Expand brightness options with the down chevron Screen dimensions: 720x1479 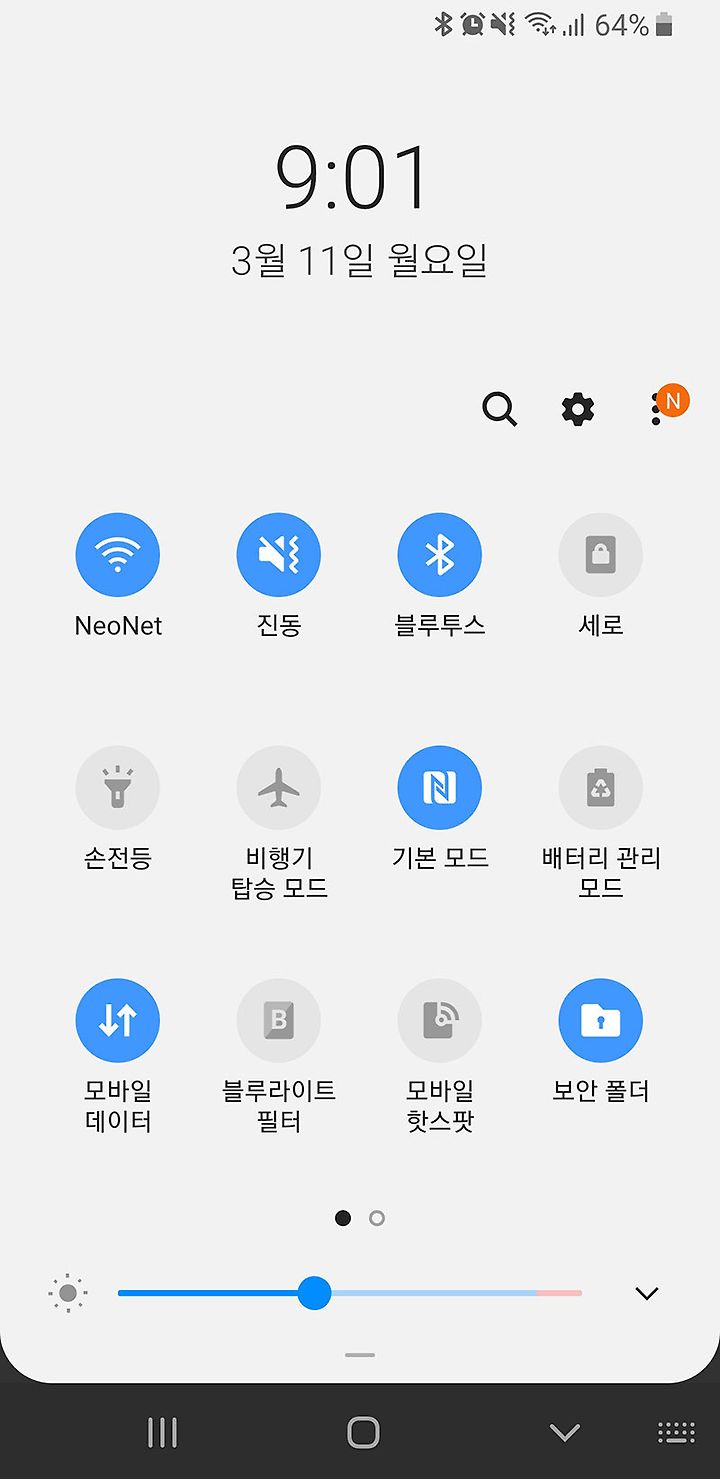pyautogui.click(x=647, y=1293)
